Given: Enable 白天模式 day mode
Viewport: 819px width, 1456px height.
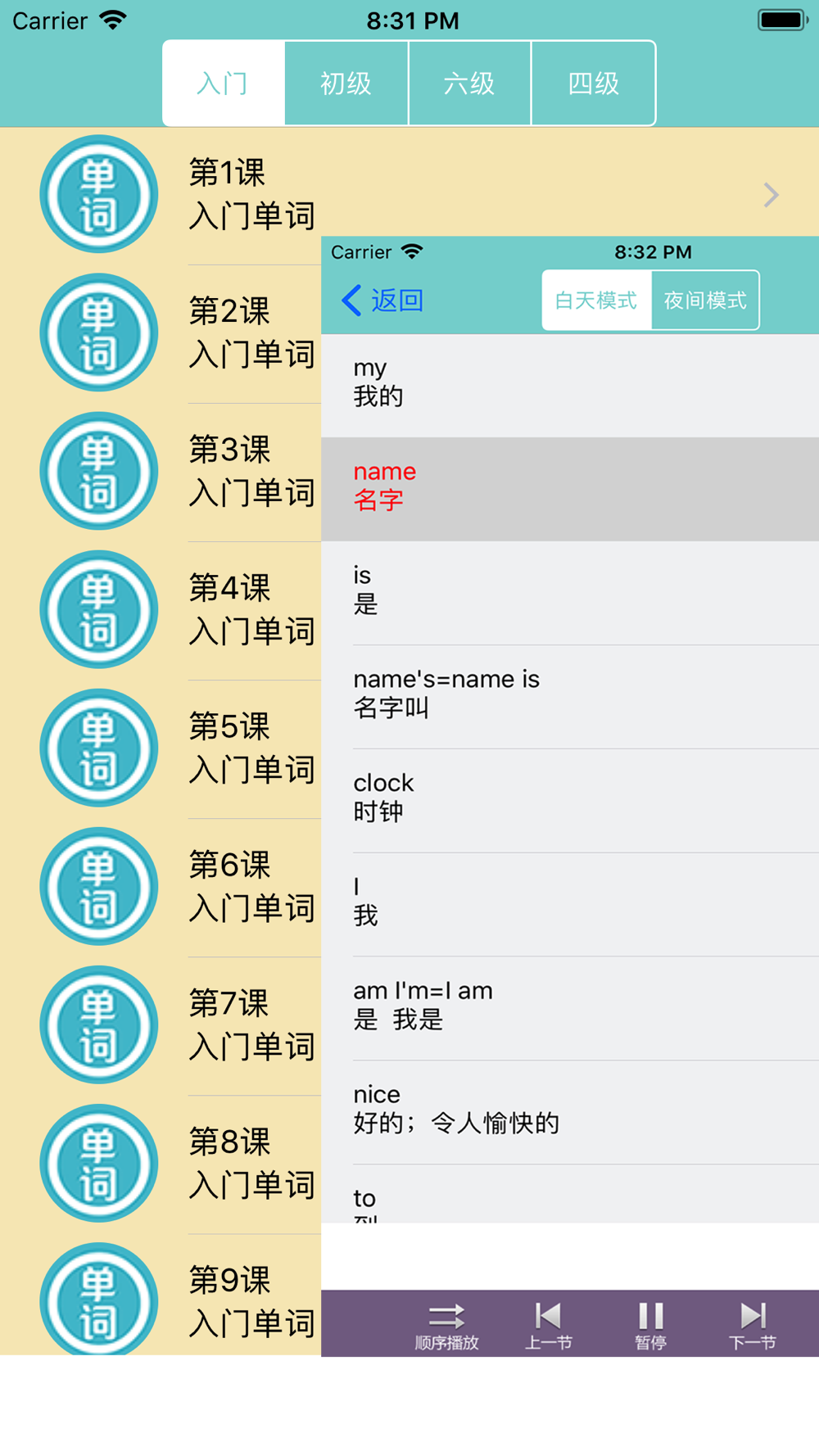Looking at the screenshot, I should [596, 300].
